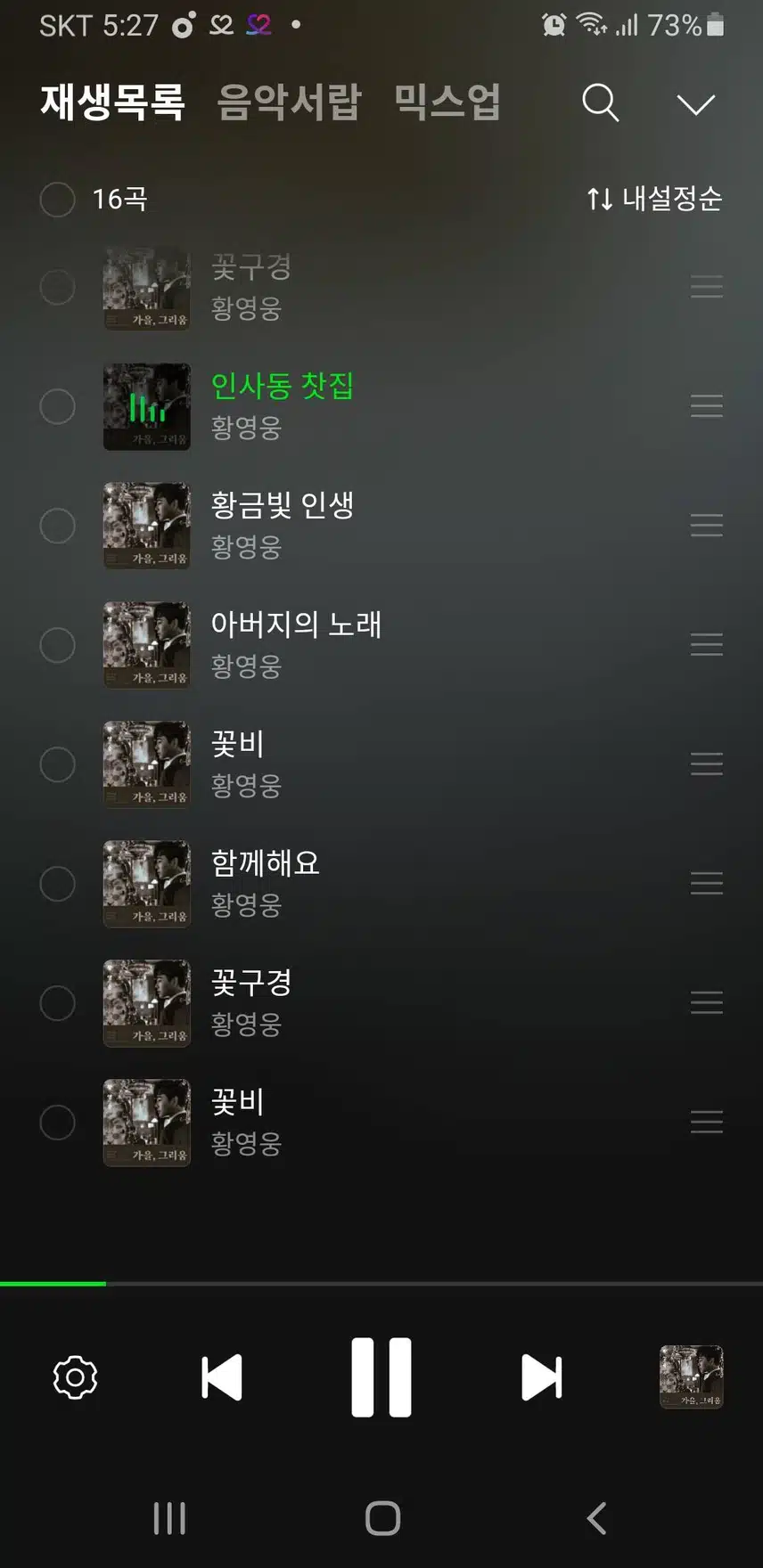Play the song 함께해요

click(265, 864)
